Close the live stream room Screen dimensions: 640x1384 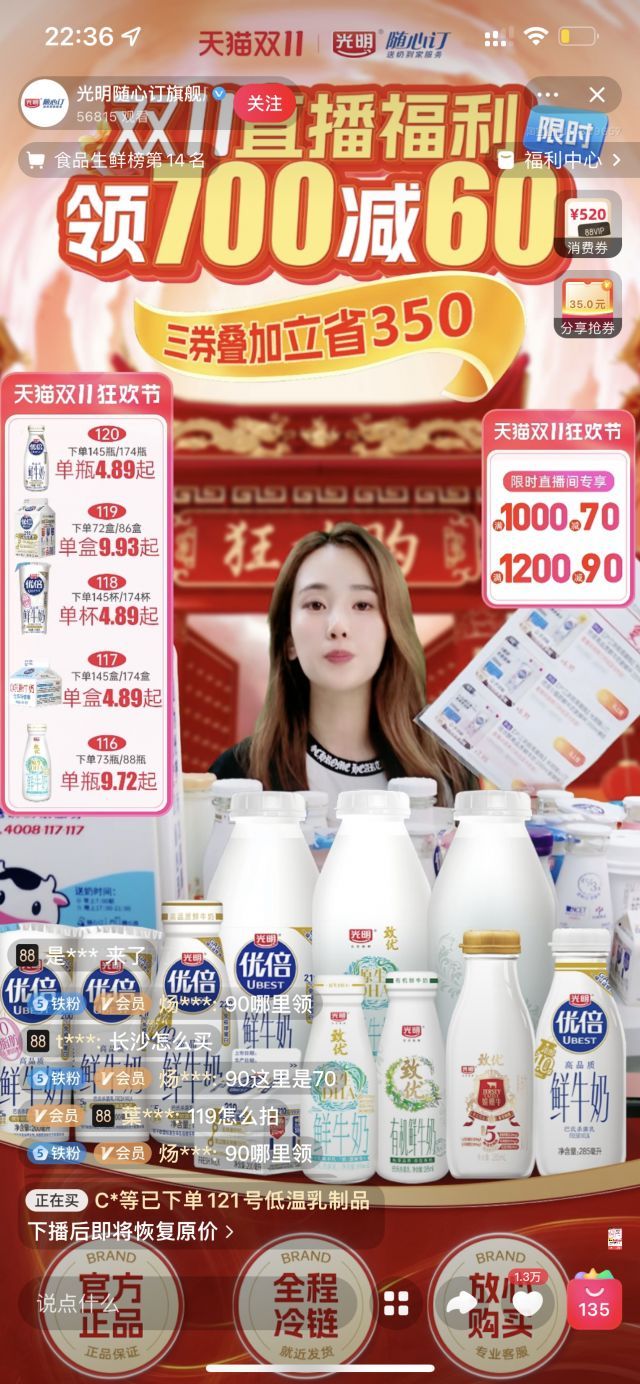(597, 95)
